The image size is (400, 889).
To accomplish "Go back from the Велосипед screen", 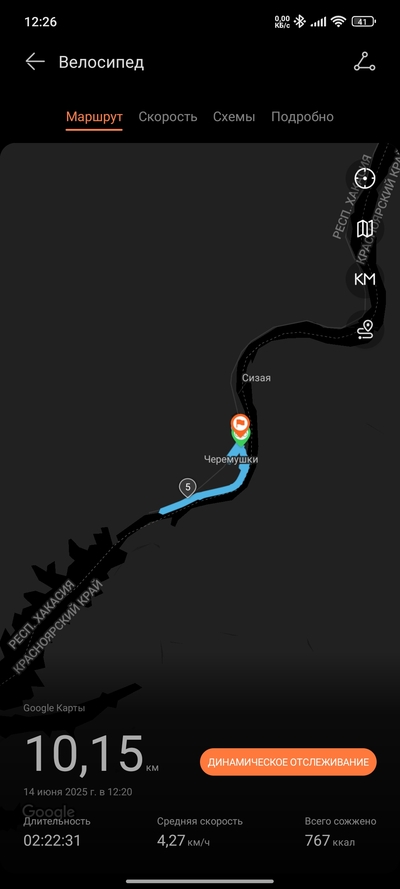I will pyautogui.click(x=35, y=62).
